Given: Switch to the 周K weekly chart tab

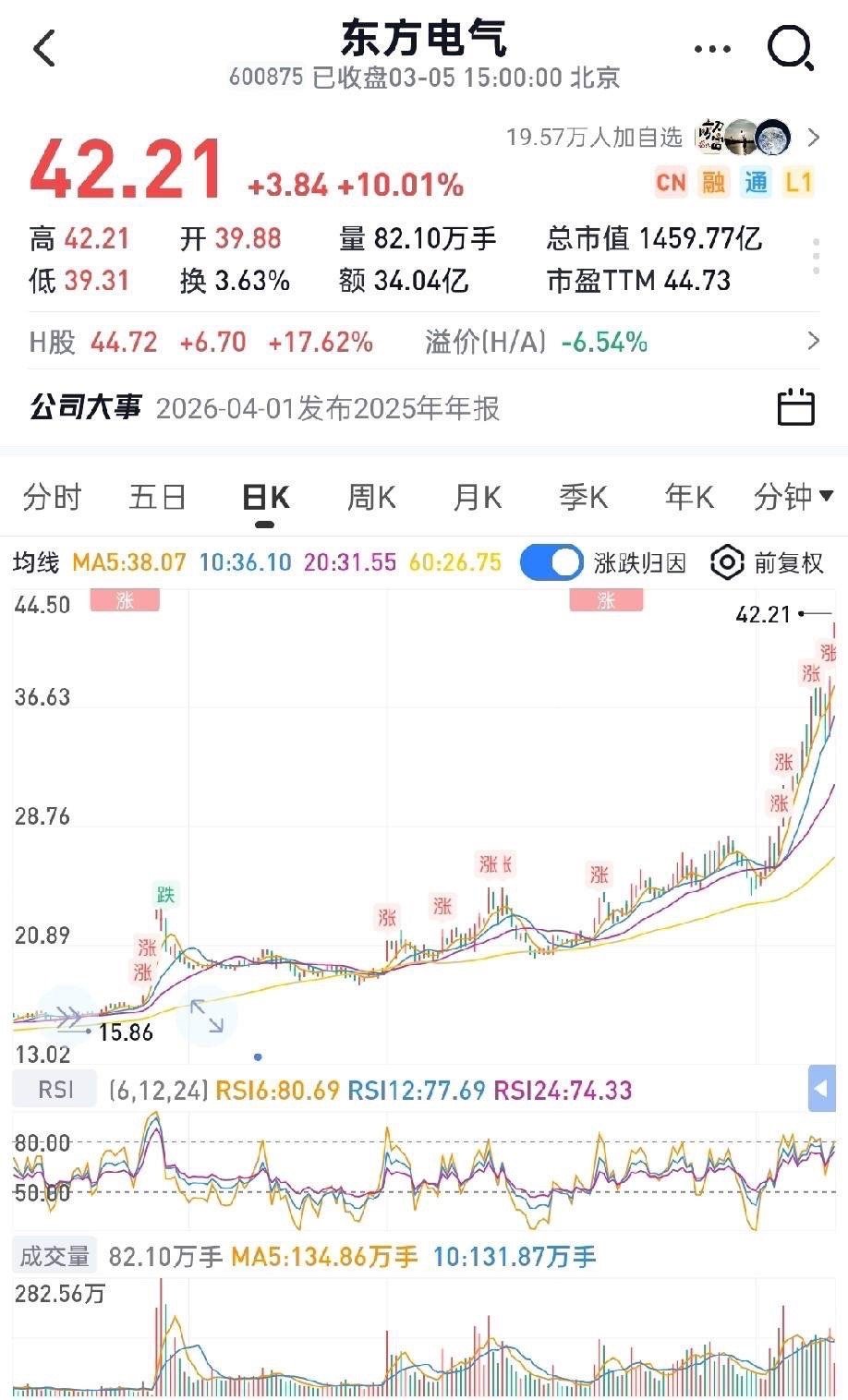Looking at the screenshot, I should point(369,497).
